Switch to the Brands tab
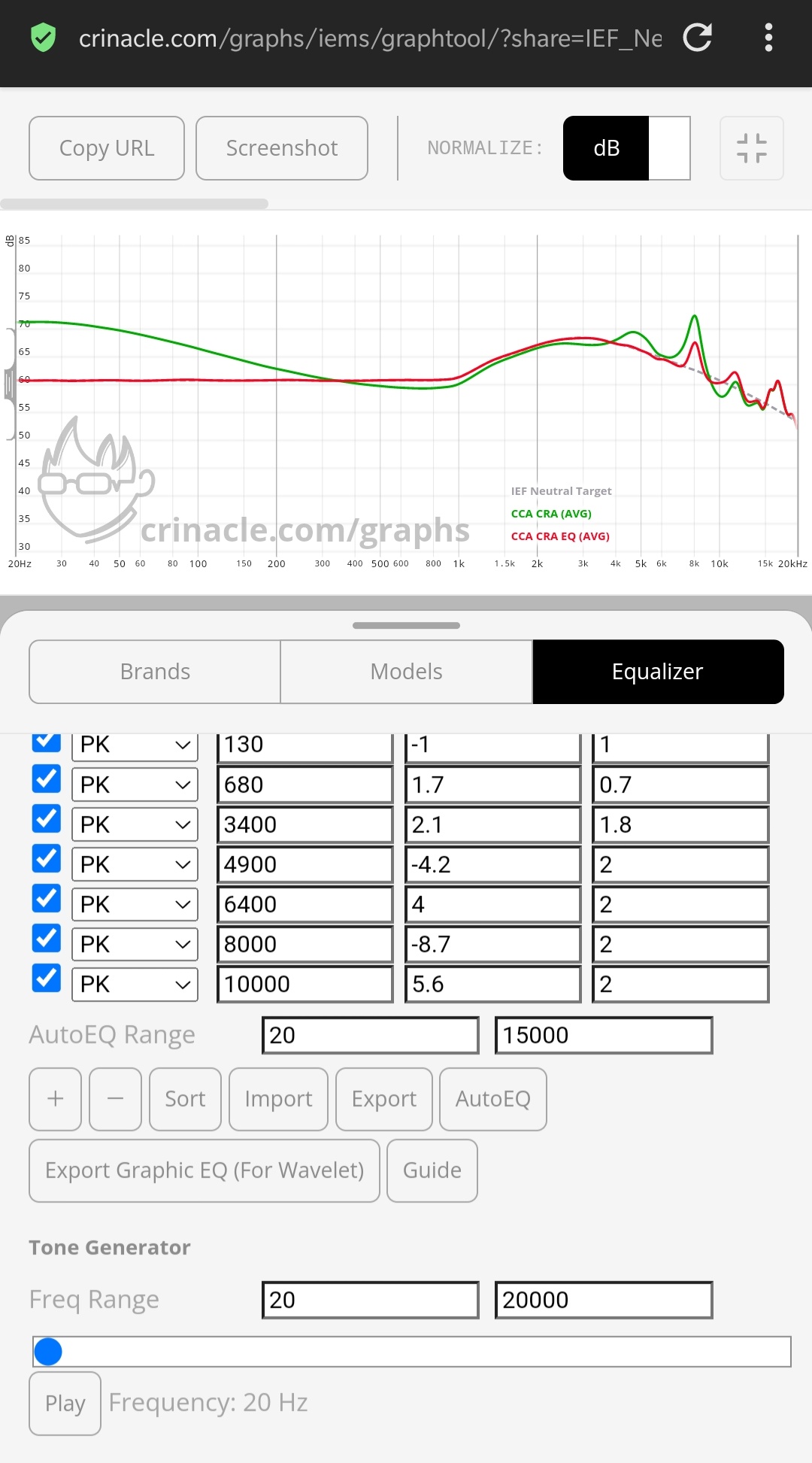This screenshot has height=1463, width=812. [x=155, y=672]
